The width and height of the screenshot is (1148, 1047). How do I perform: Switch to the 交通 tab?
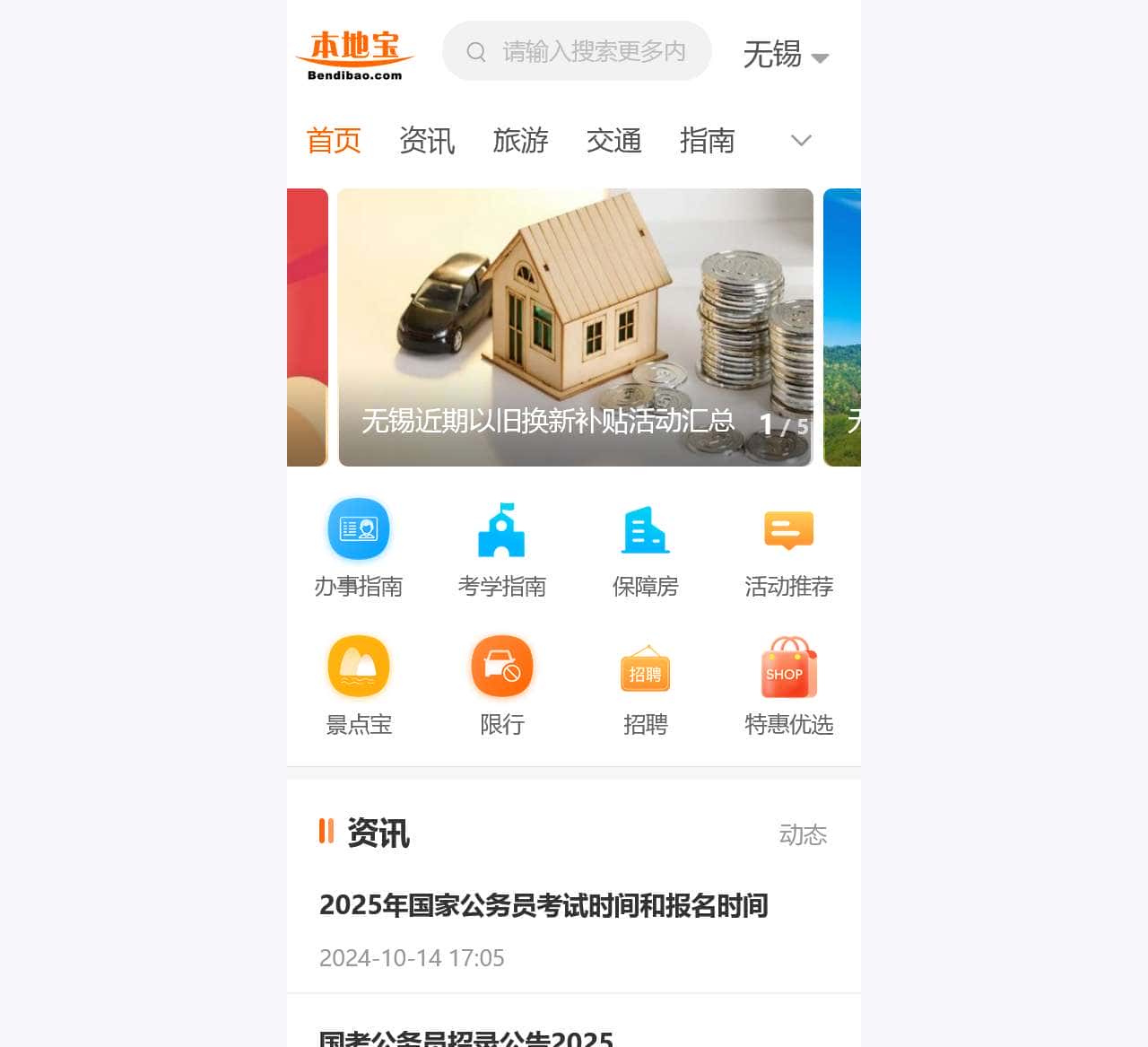[x=613, y=141]
